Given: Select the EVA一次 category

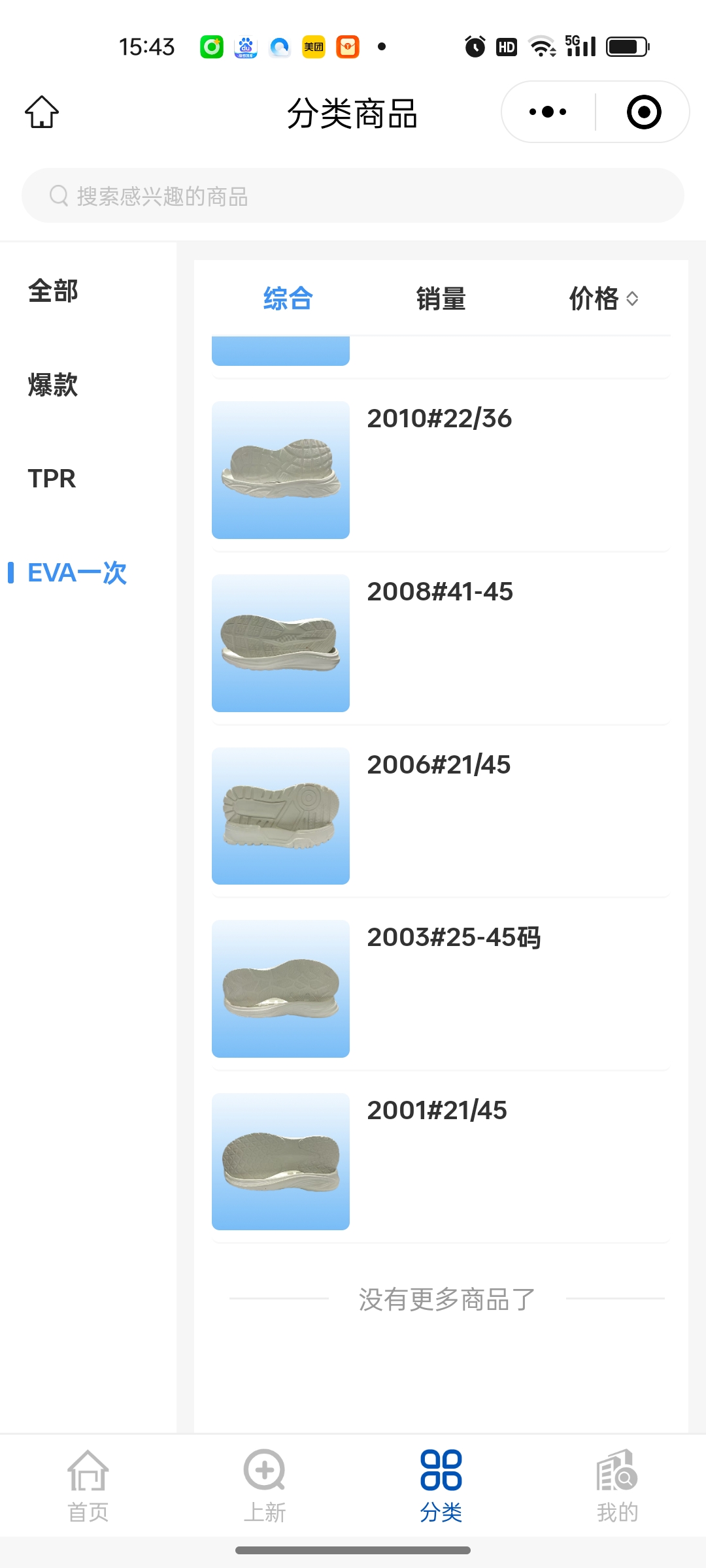Looking at the screenshot, I should [77, 572].
